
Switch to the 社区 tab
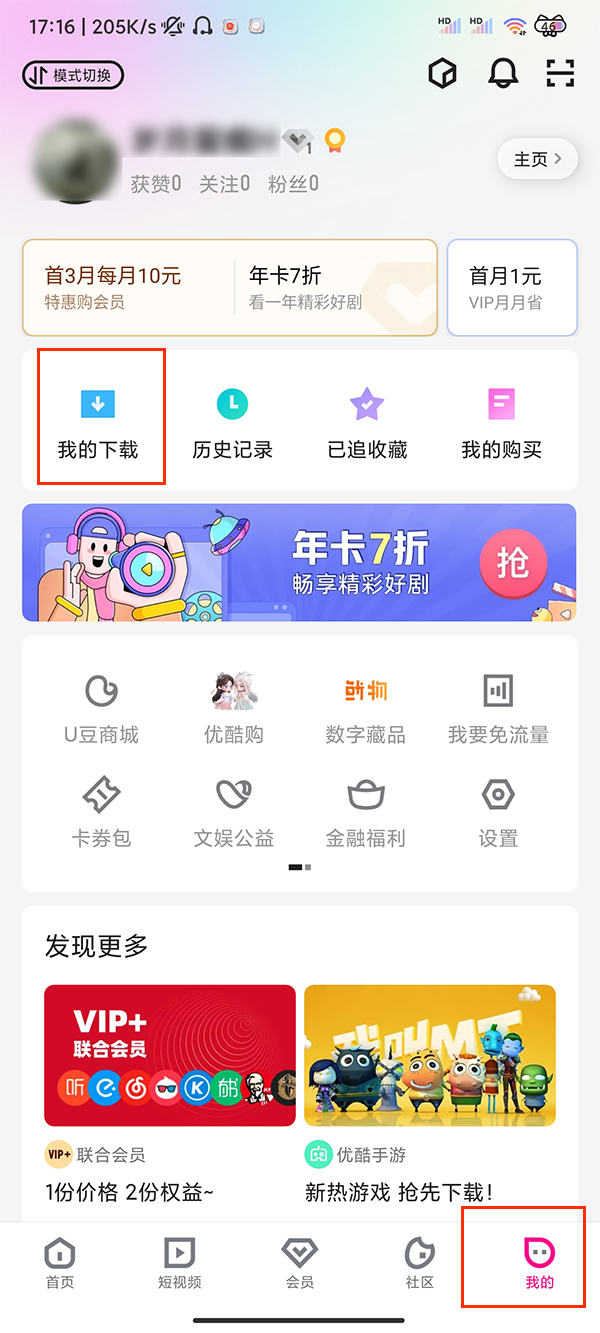(420, 1263)
